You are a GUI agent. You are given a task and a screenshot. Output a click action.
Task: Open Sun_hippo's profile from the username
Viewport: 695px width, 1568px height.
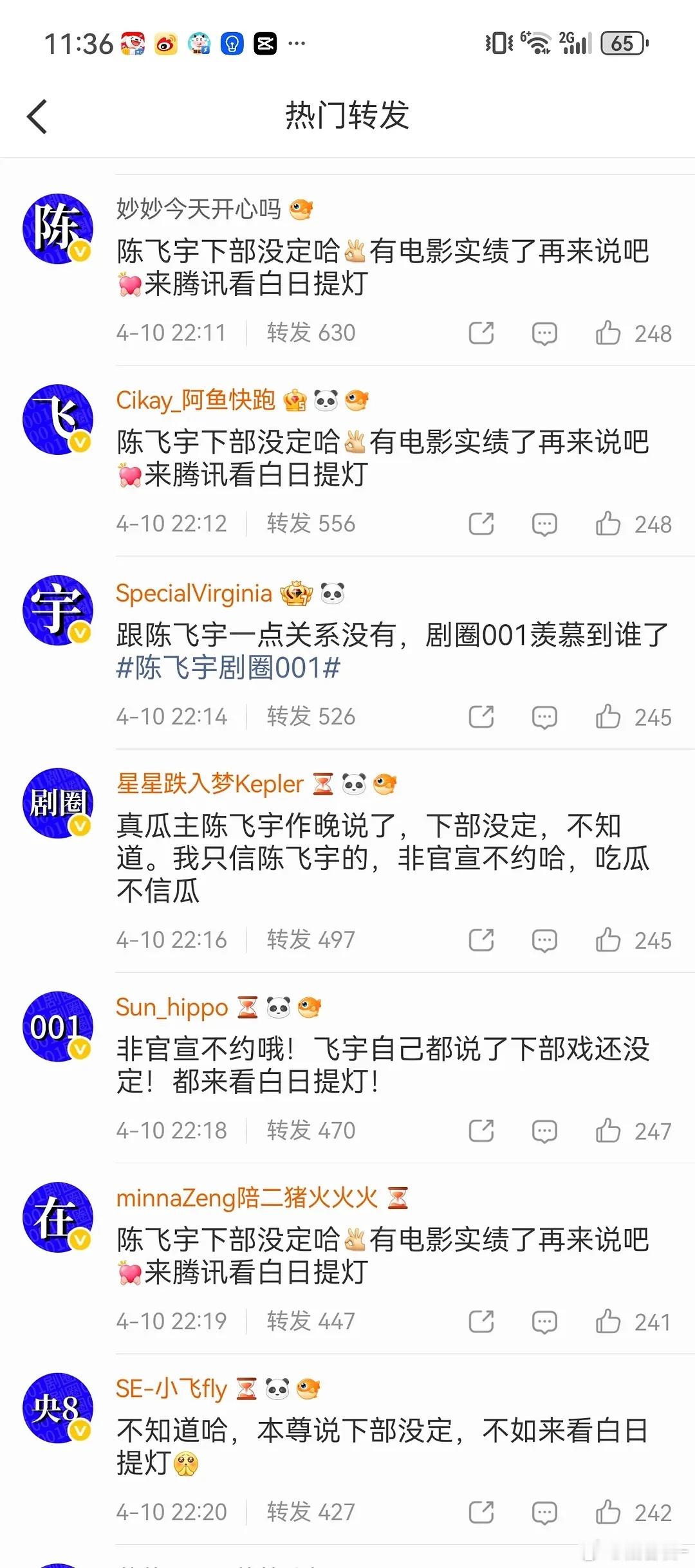pyautogui.click(x=171, y=1007)
